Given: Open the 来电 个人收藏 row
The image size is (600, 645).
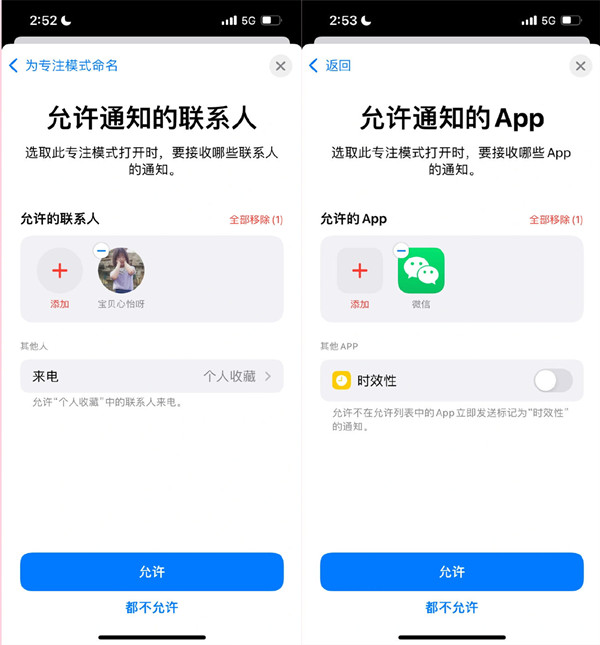Looking at the screenshot, I should (152, 376).
